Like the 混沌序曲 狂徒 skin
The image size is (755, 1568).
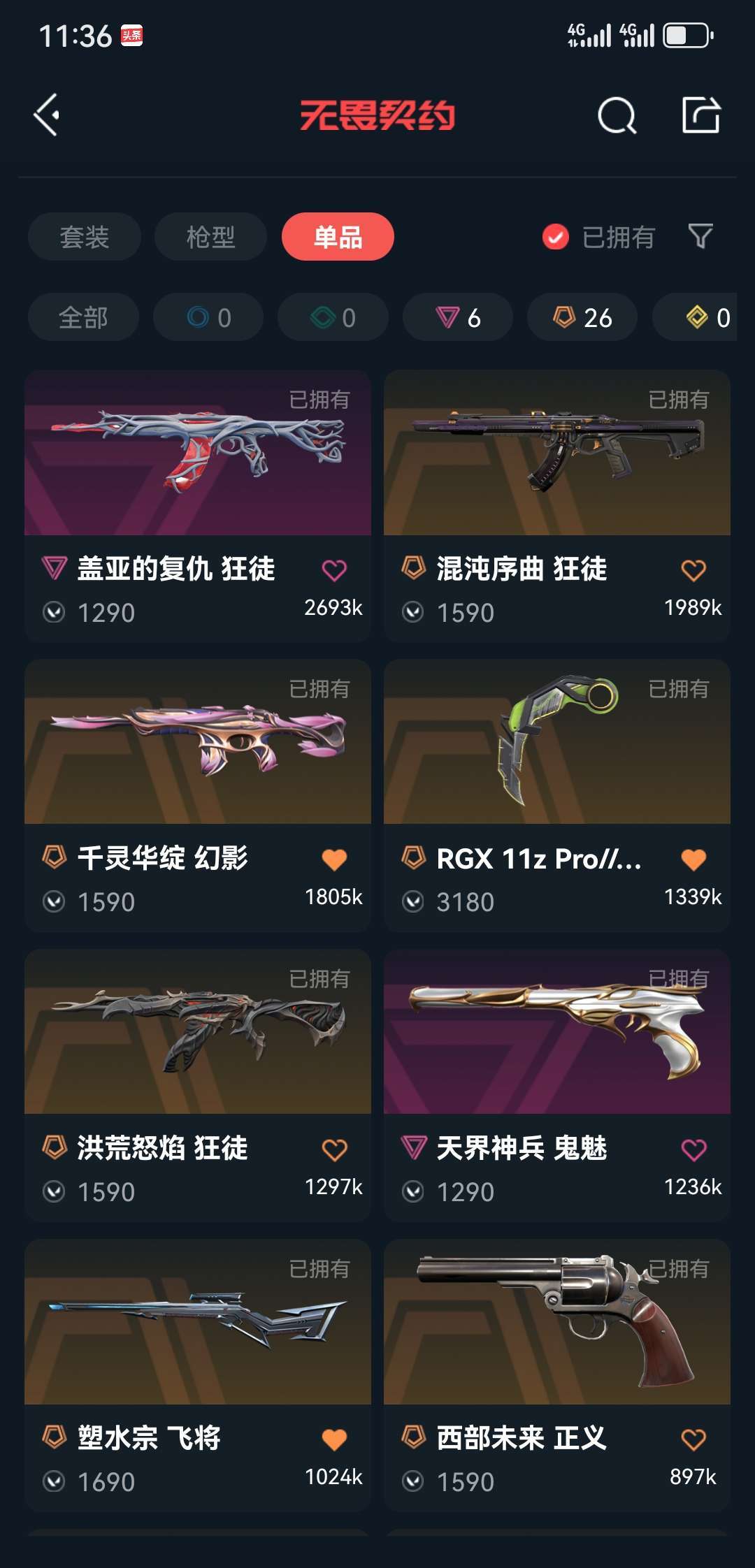pos(693,570)
